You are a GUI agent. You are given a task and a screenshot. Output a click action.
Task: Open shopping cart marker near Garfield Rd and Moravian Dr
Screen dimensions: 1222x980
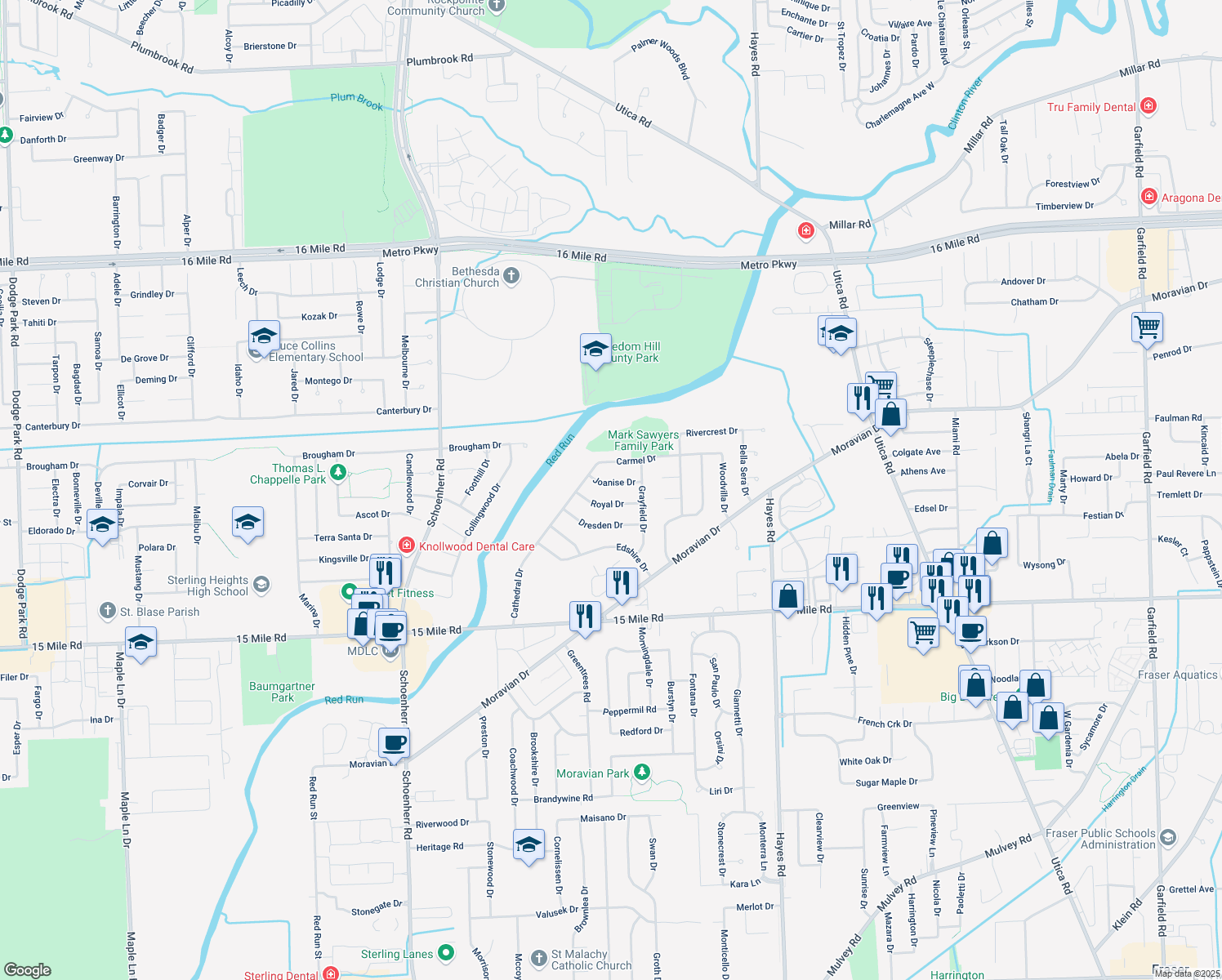1147,327
